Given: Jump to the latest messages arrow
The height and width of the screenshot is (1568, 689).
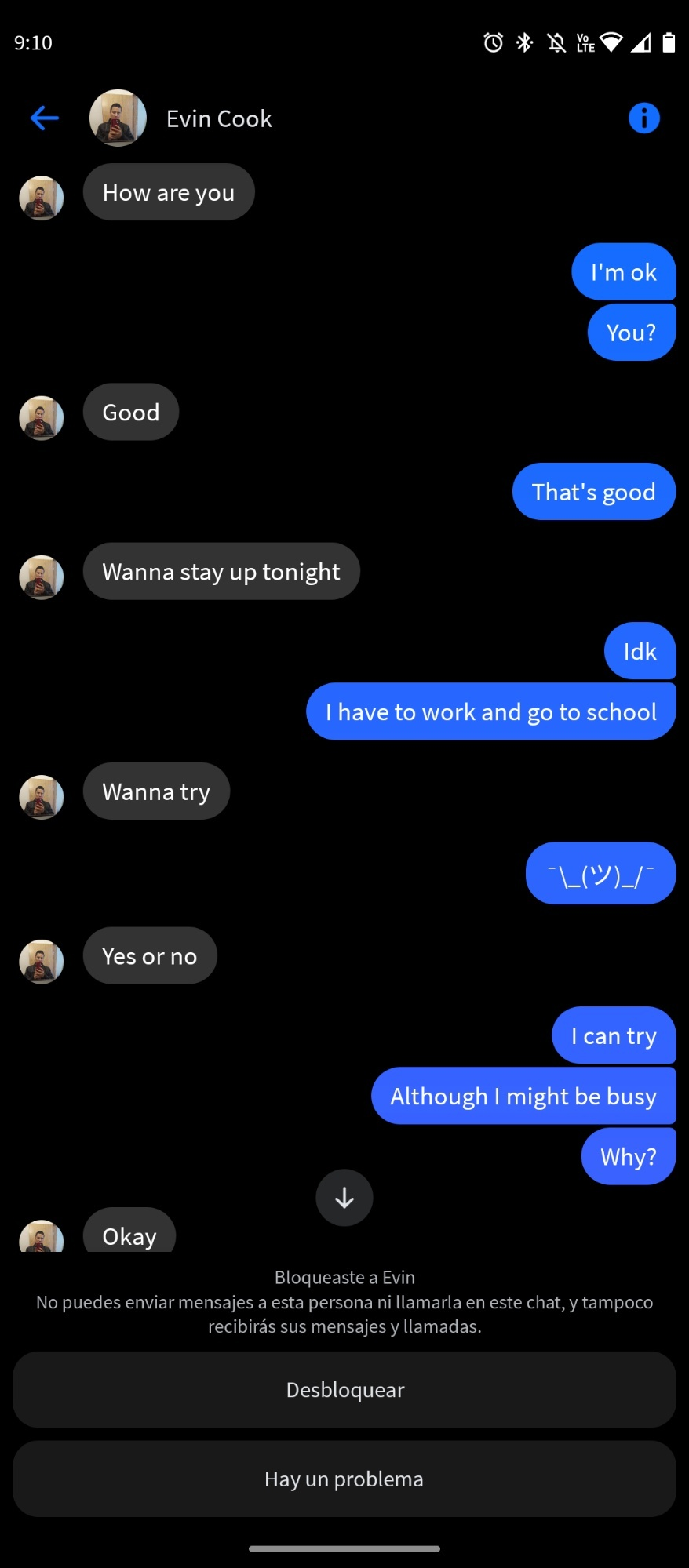Looking at the screenshot, I should [x=344, y=1197].
